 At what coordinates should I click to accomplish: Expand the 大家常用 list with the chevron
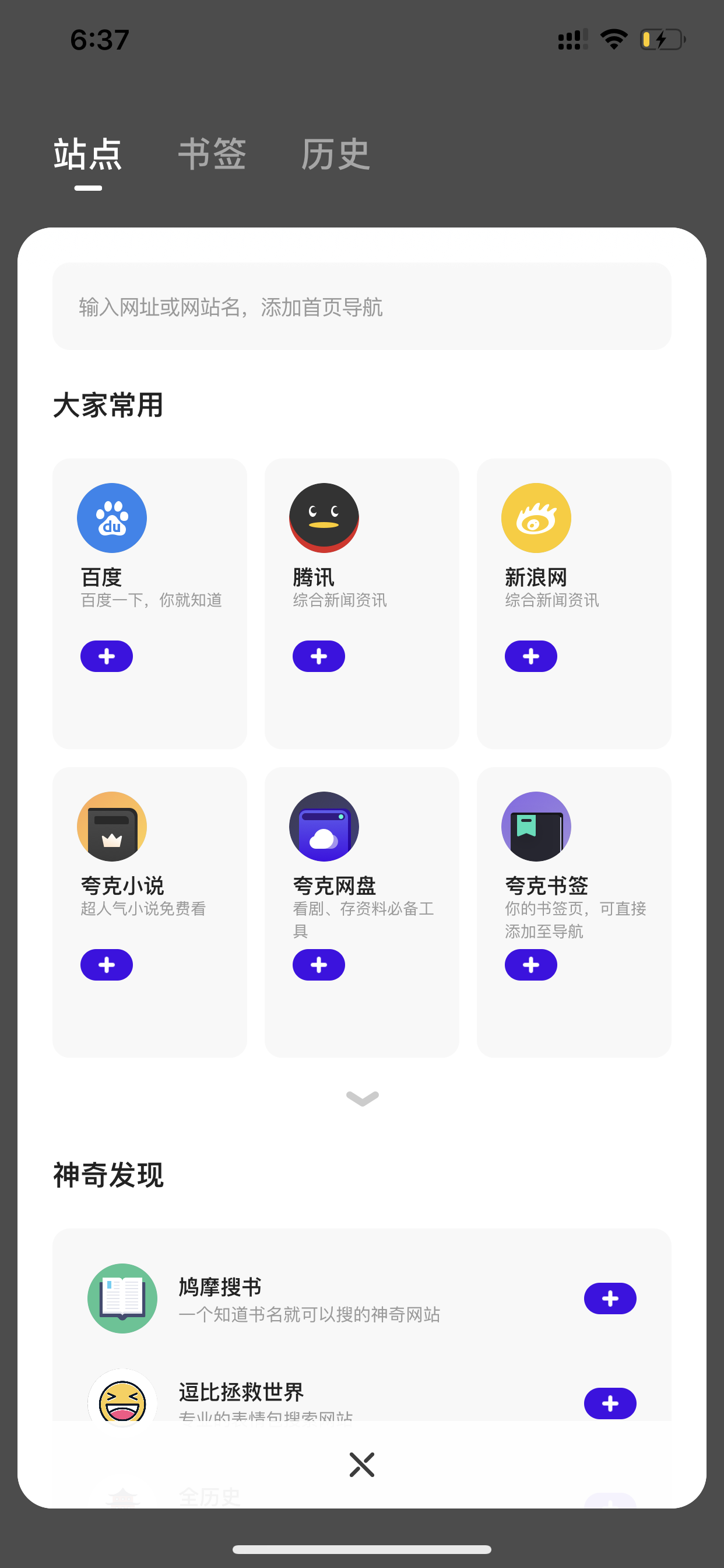click(x=362, y=1097)
